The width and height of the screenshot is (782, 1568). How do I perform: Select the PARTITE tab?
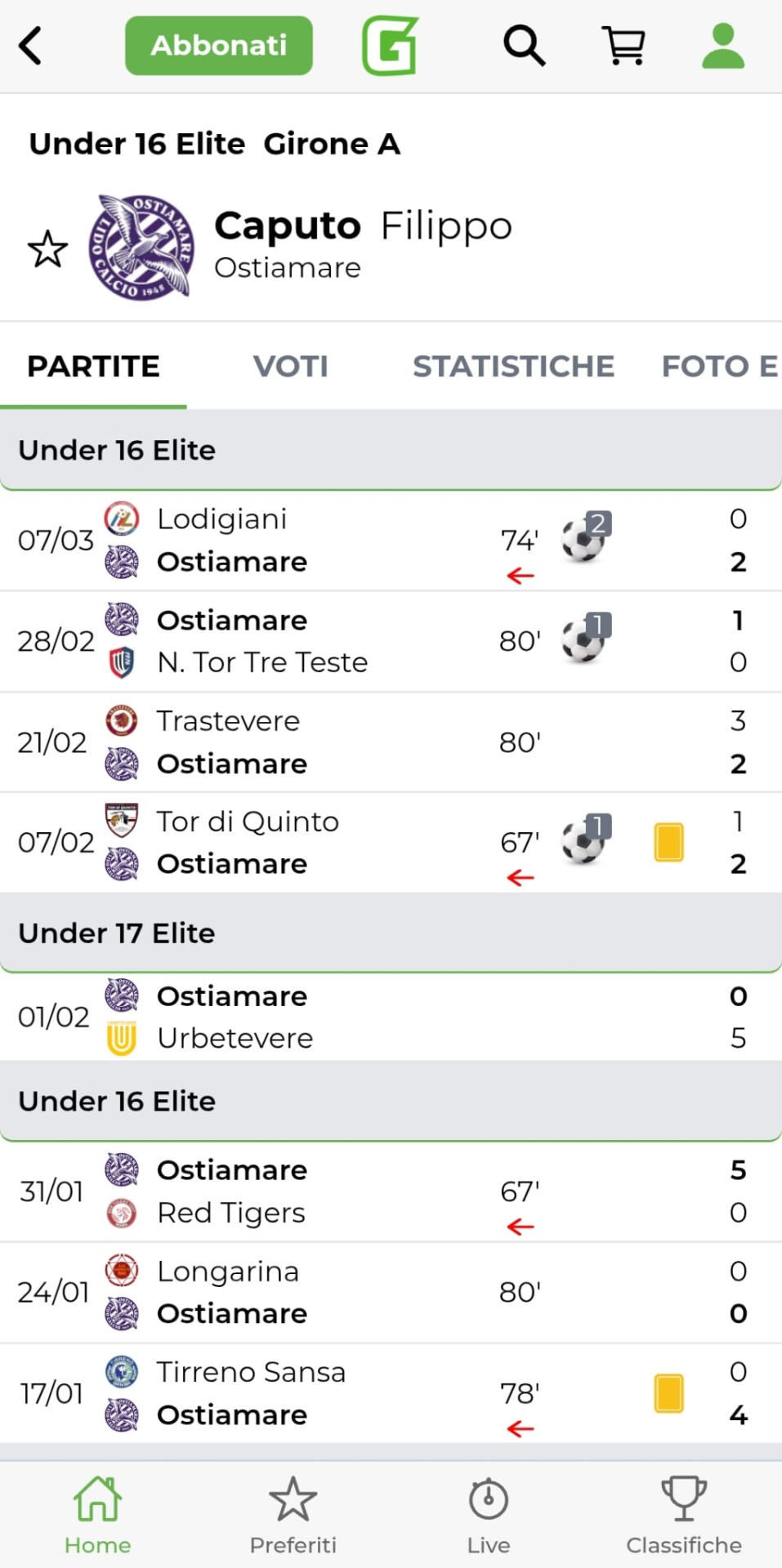pos(93,367)
